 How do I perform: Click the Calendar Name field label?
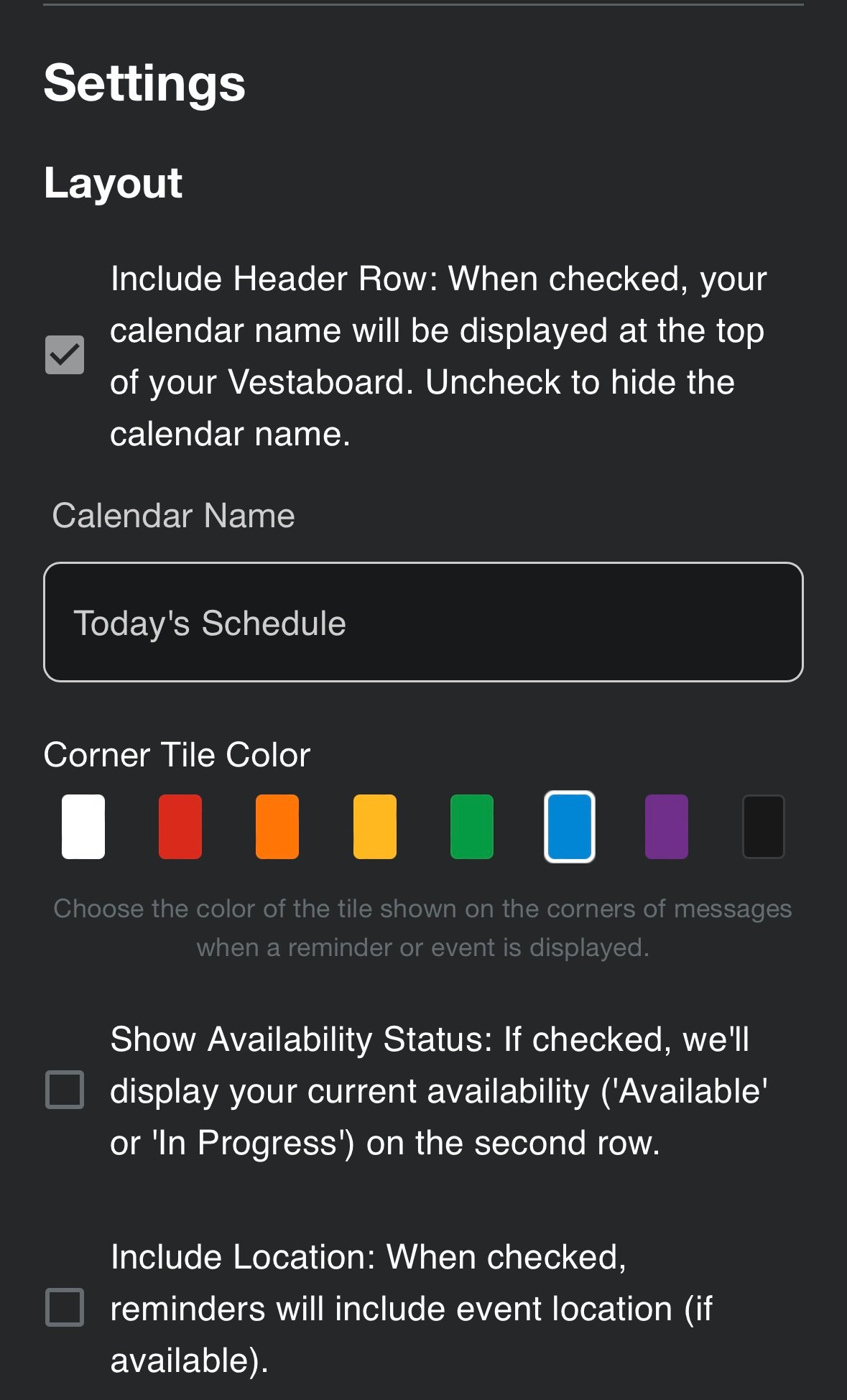pyautogui.click(x=172, y=516)
